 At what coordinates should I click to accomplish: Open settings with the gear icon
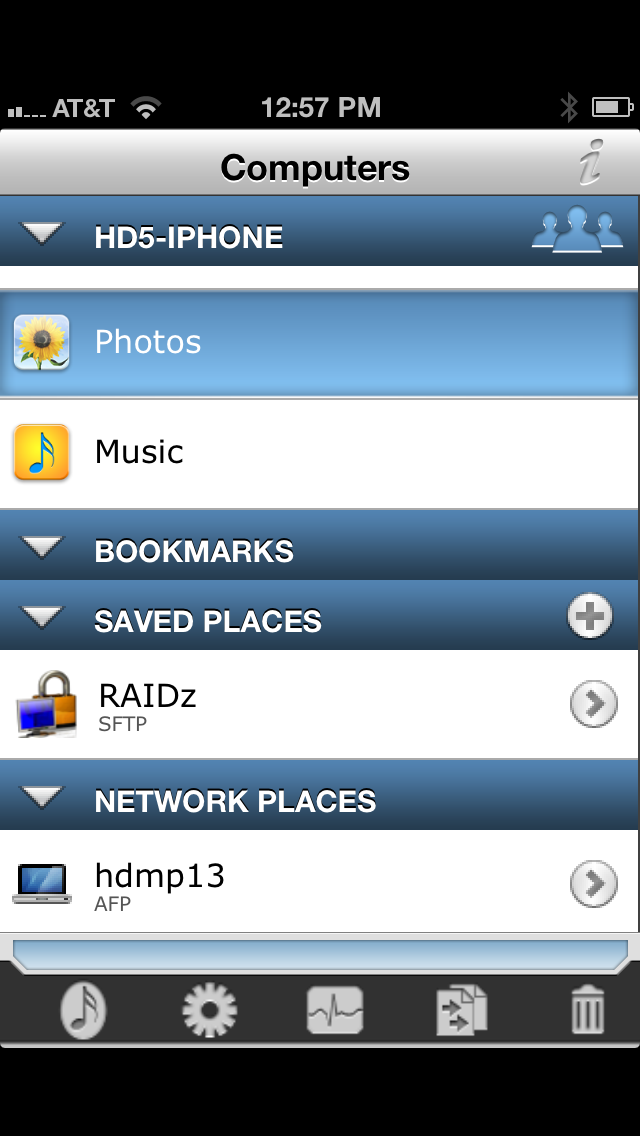(x=209, y=1010)
